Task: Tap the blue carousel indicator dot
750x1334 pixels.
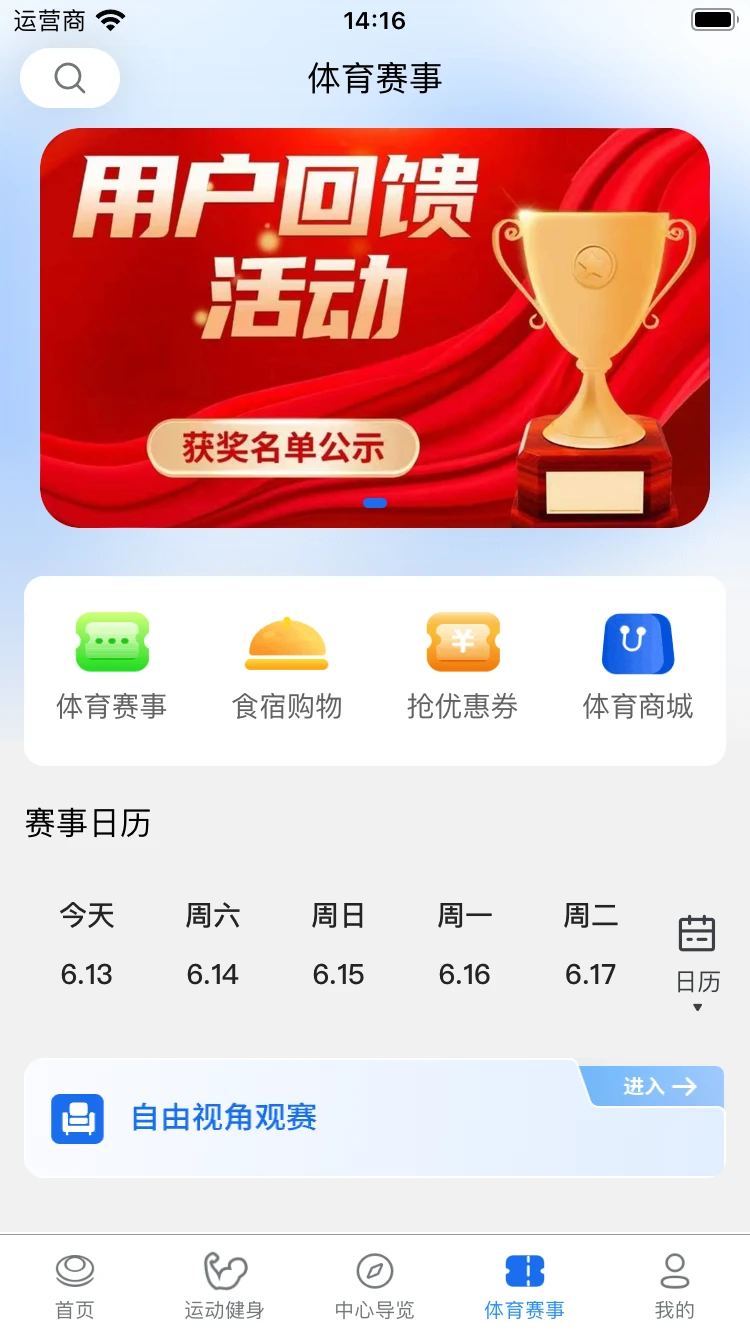Action: tap(375, 504)
